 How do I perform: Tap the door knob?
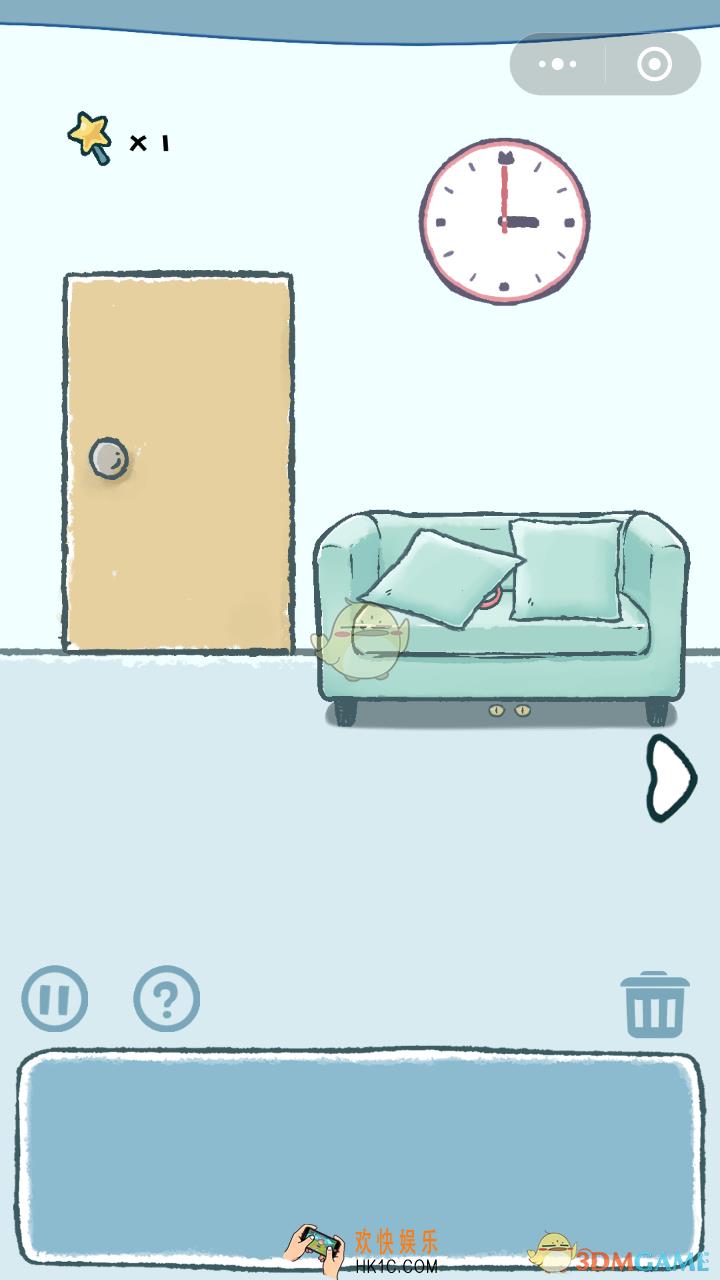109,458
